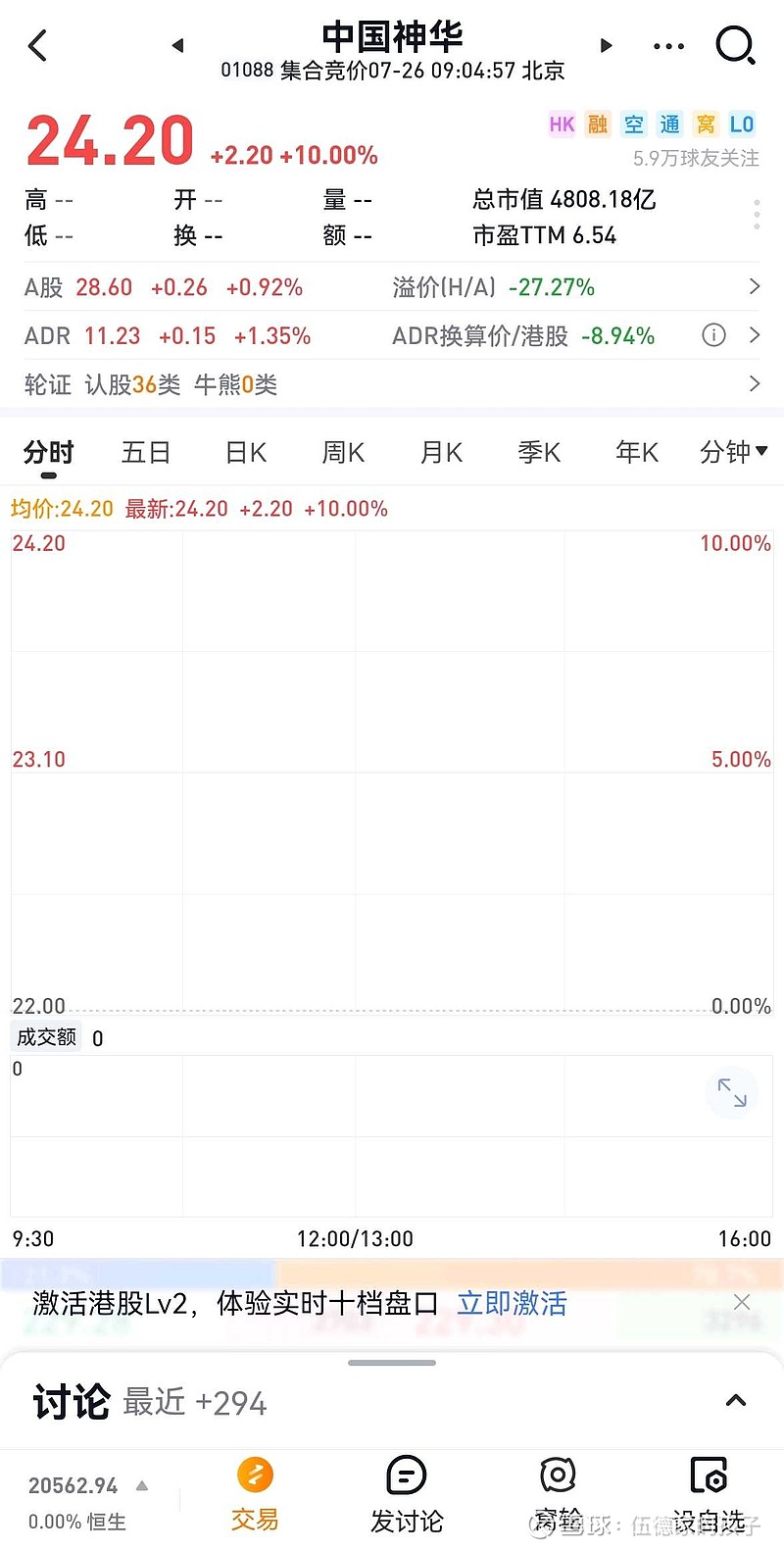Go back with the top-left arrow
Screen dimensions: 784x1550
pos(38,45)
